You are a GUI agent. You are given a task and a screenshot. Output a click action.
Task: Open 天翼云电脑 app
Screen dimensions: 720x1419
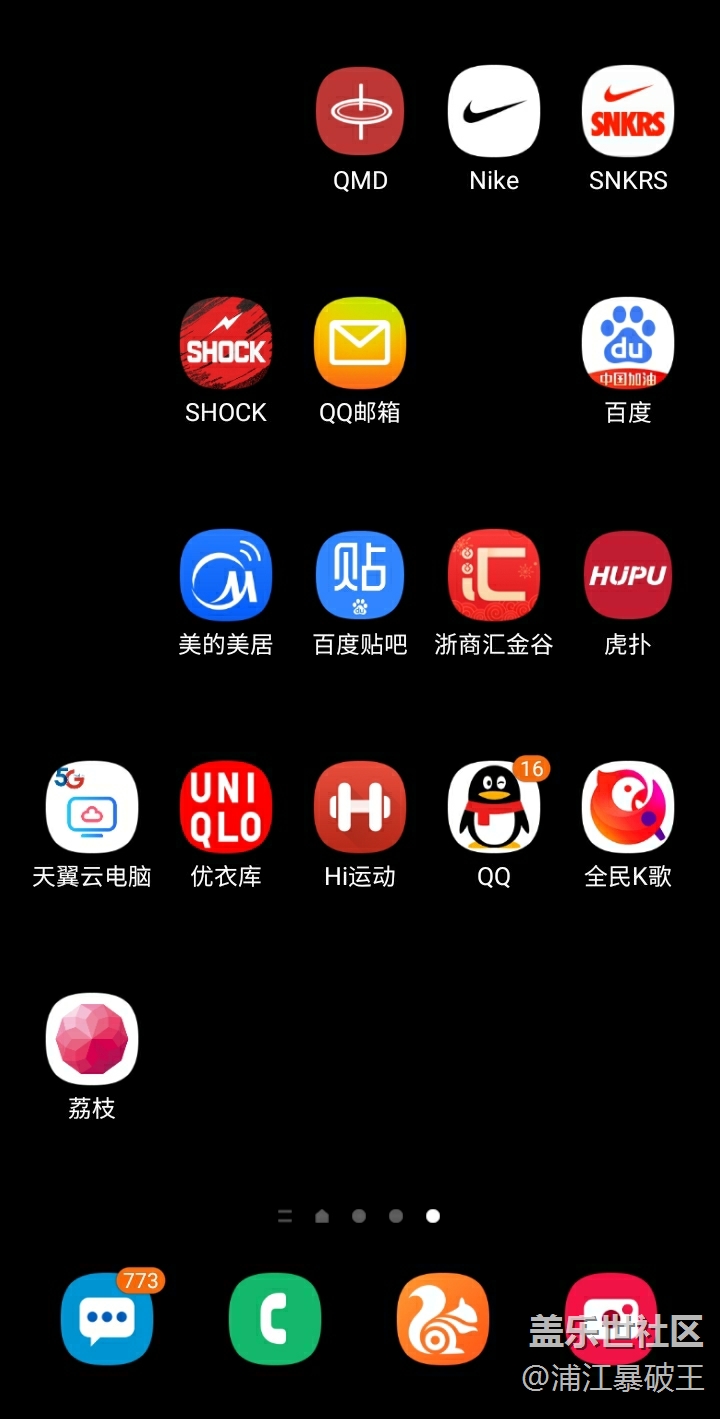coord(92,807)
